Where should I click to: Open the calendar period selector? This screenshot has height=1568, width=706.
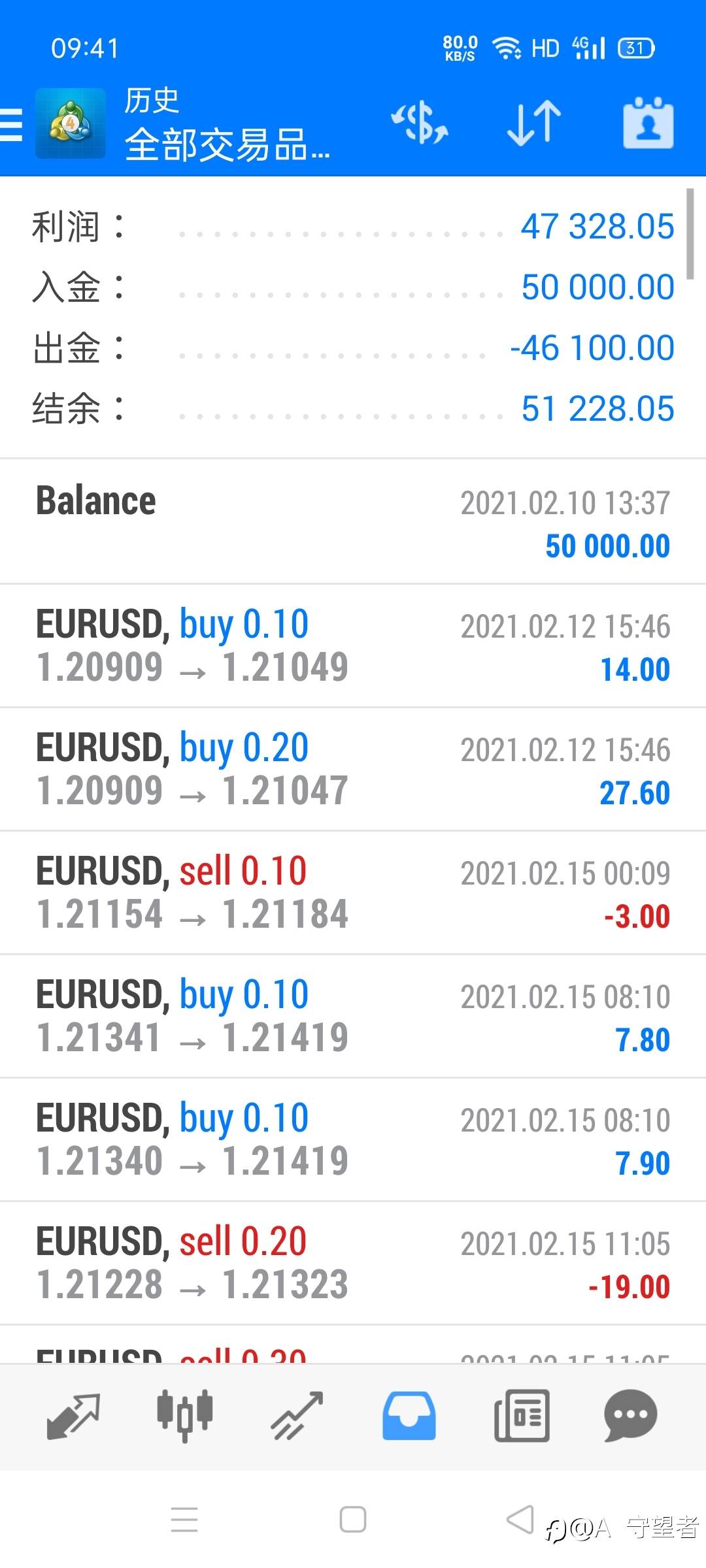coord(648,123)
